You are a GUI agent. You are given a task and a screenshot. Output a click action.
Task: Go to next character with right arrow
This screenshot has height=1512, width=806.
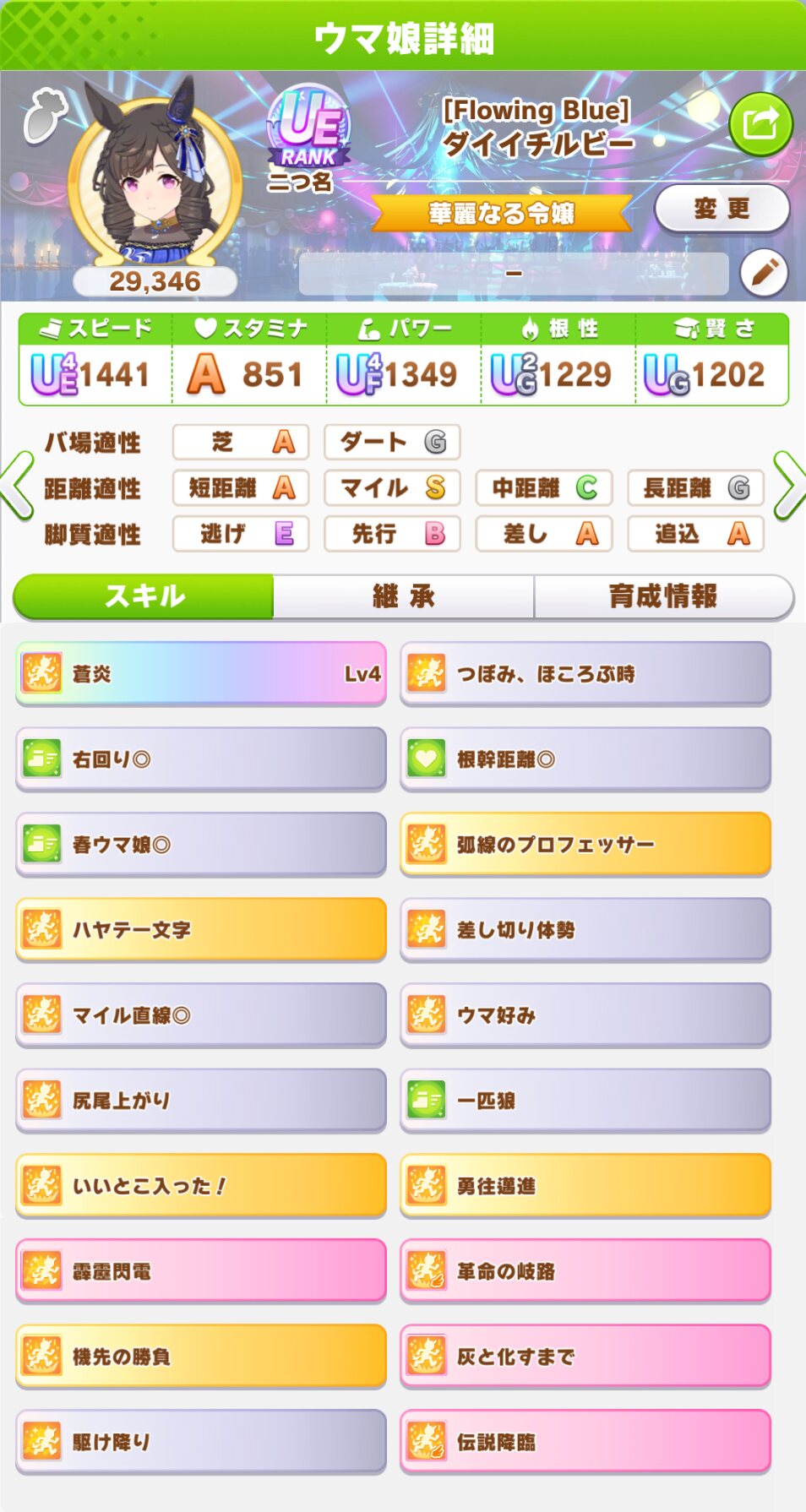pyautogui.click(x=788, y=486)
